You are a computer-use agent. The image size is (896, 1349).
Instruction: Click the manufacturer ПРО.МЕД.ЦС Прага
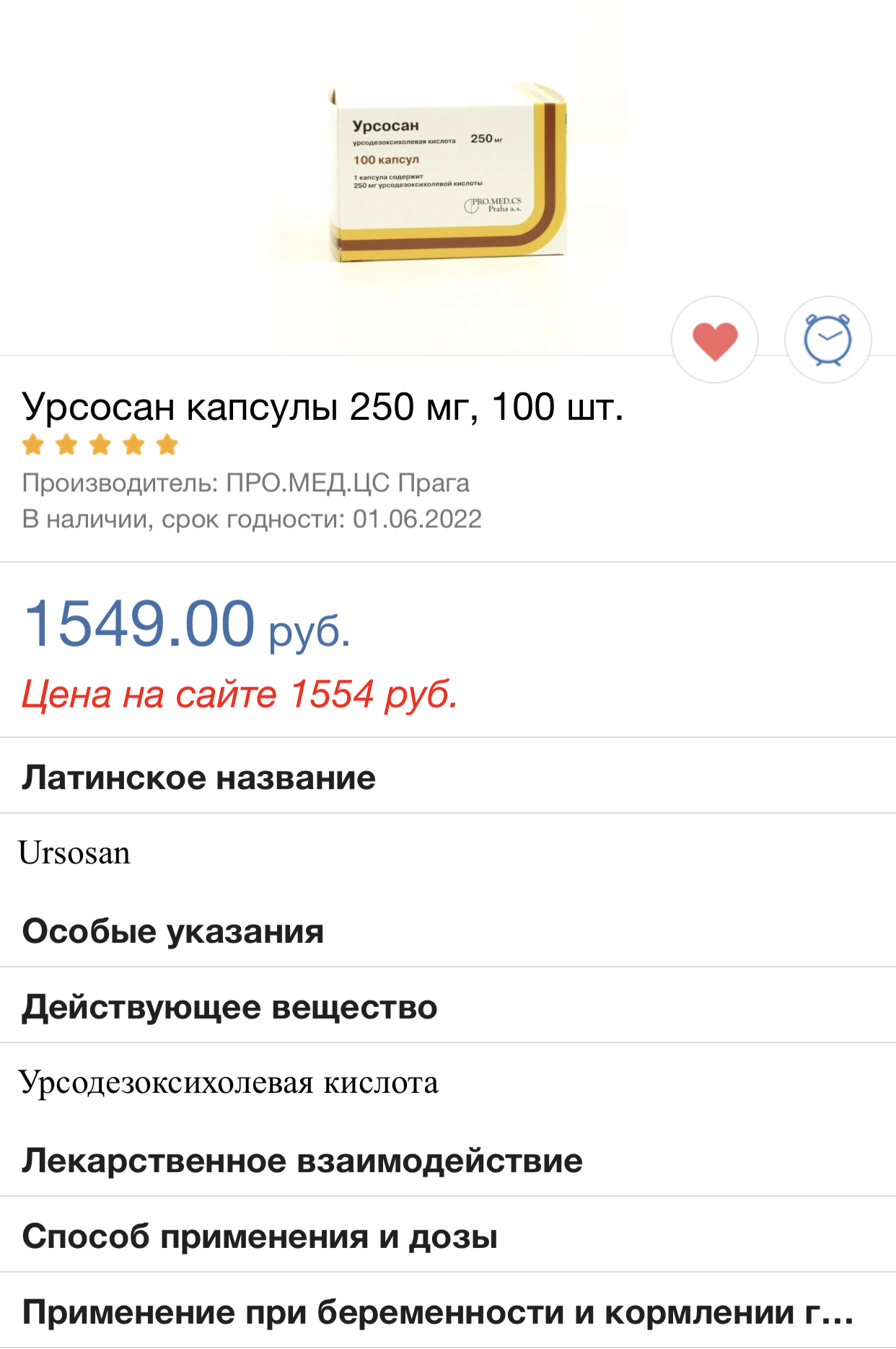pyautogui.click(x=245, y=483)
